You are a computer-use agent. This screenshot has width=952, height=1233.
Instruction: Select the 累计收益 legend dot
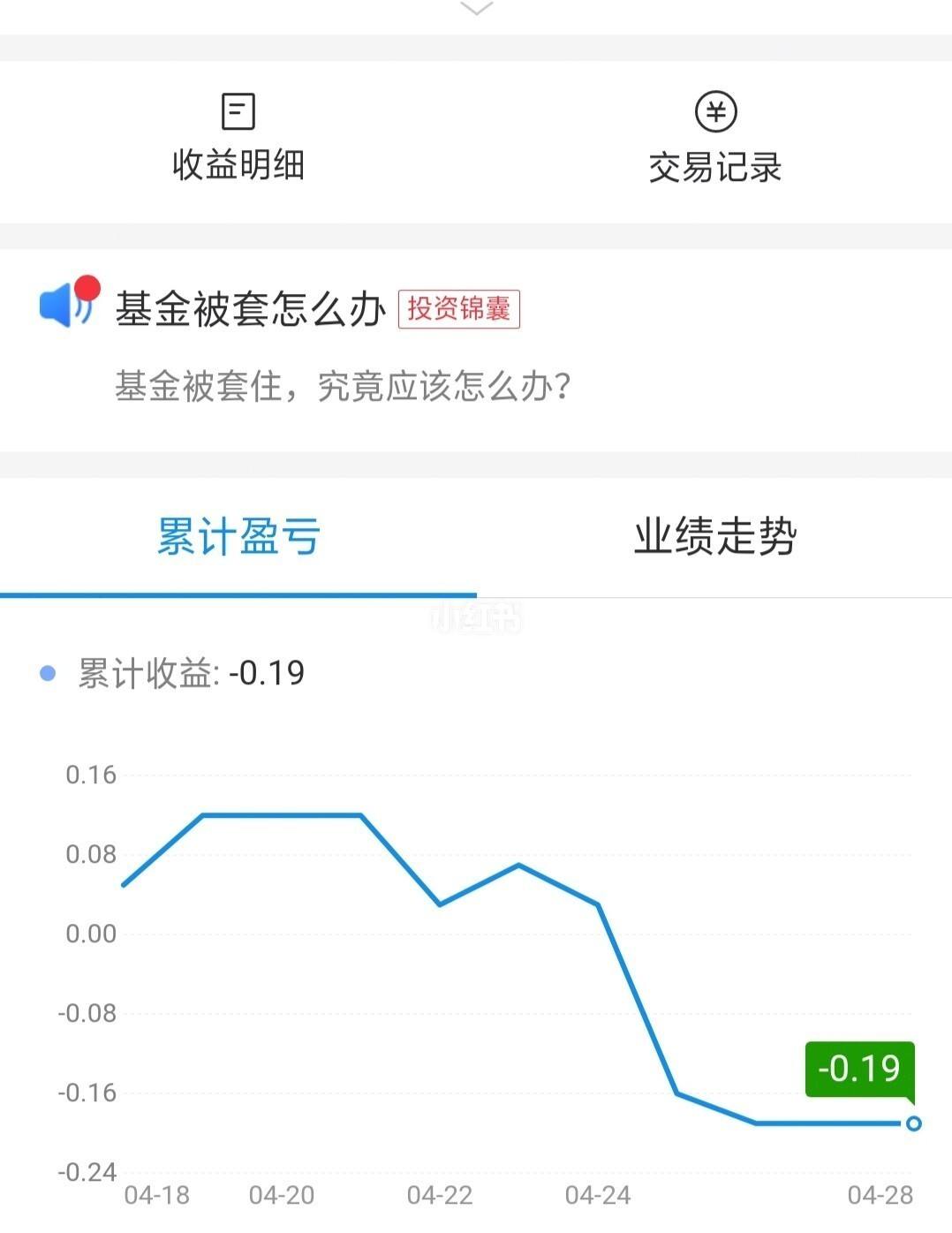[x=47, y=673]
